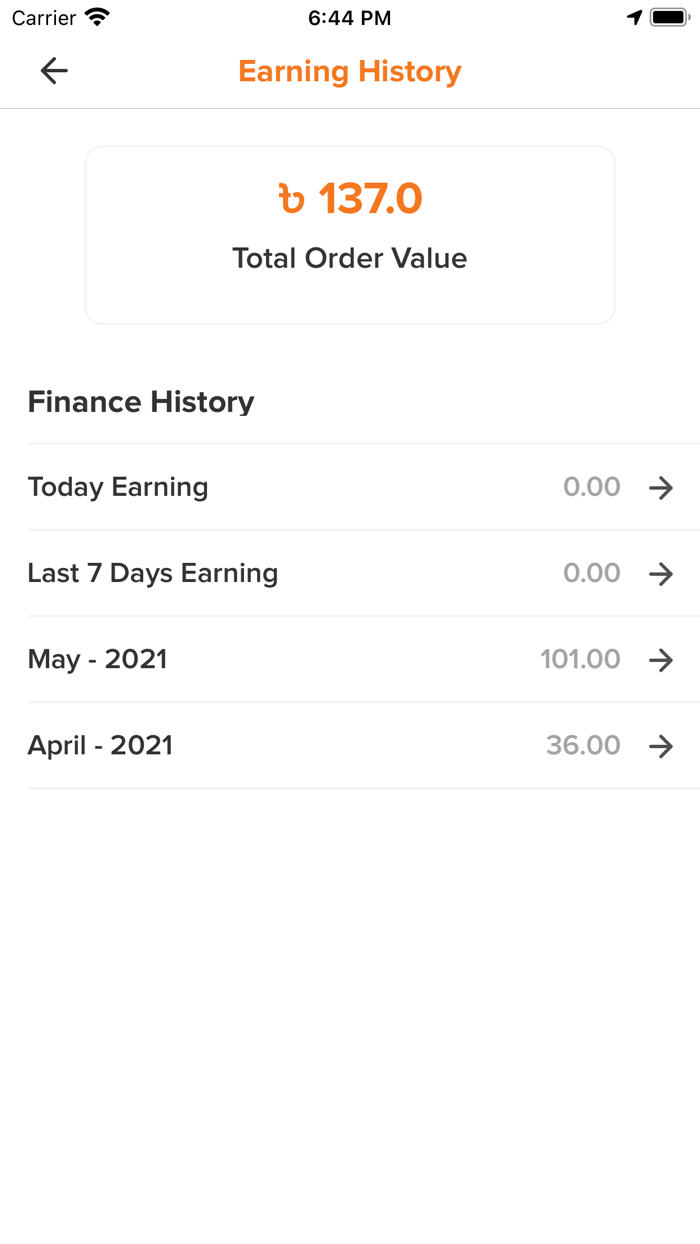Open May - 2021 earnings
Image resolution: width=700 pixels, height=1244 pixels.
660,659
